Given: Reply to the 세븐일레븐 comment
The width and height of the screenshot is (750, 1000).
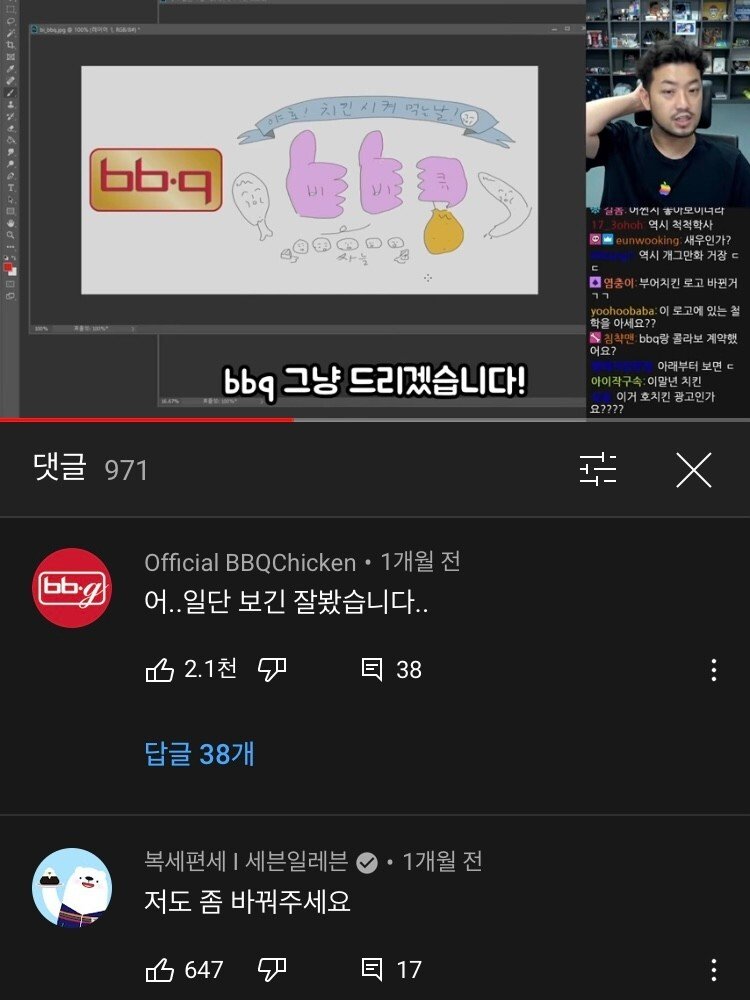Looking at the screenshot, I should tap(372, 969).
